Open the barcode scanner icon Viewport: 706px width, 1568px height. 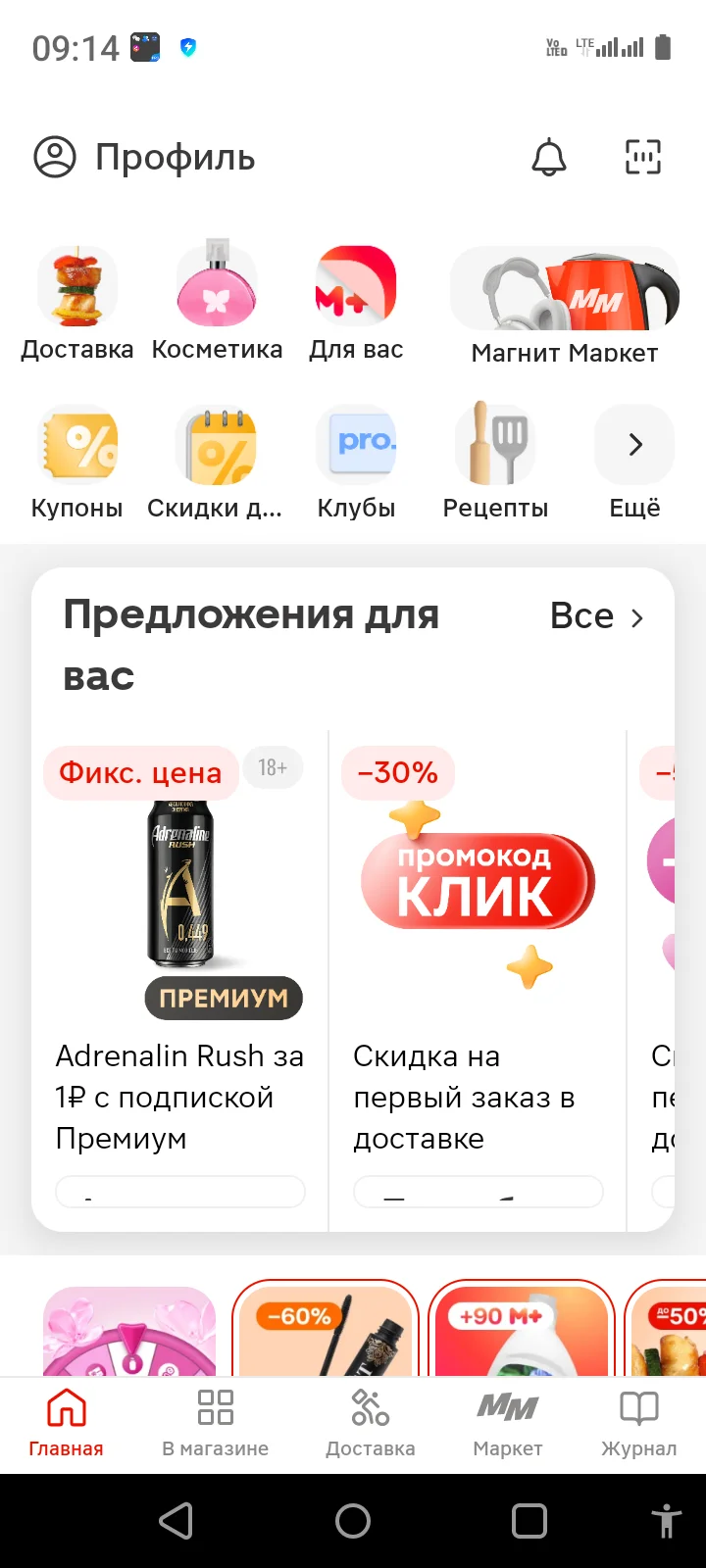[643, 157]
